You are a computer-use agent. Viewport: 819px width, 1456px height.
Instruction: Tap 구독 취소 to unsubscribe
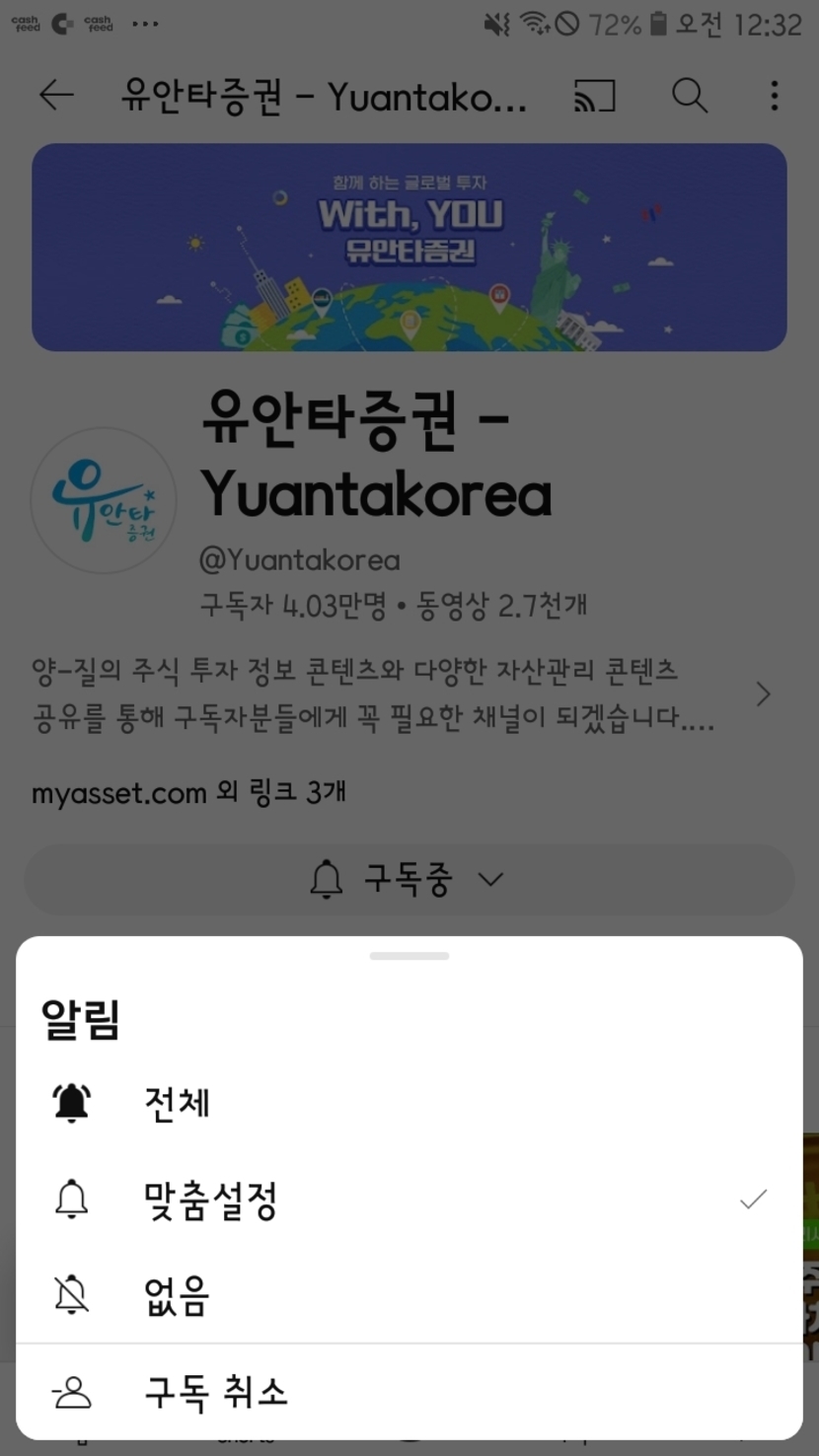215,1393
